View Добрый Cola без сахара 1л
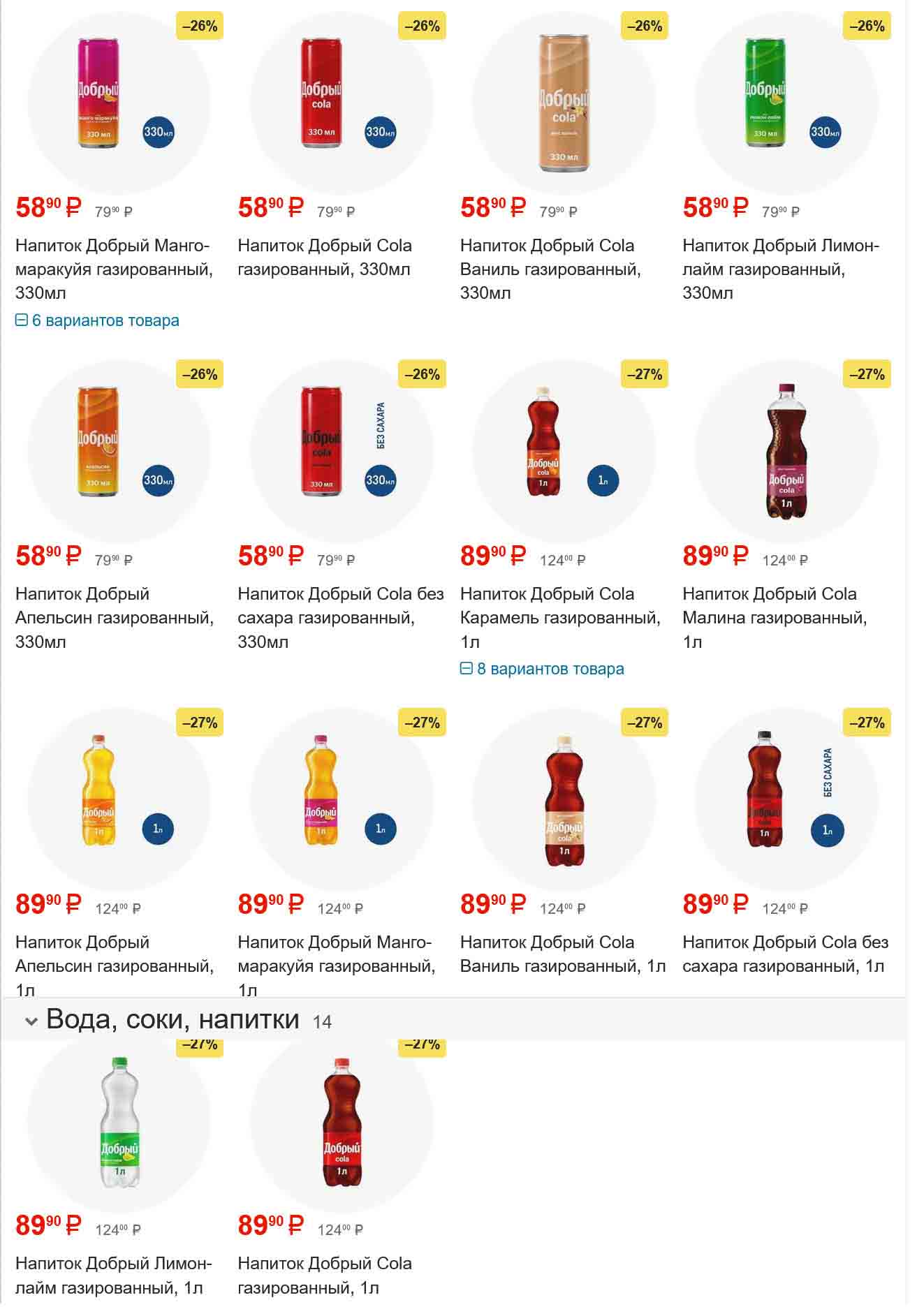 click(x=785, y=954)
